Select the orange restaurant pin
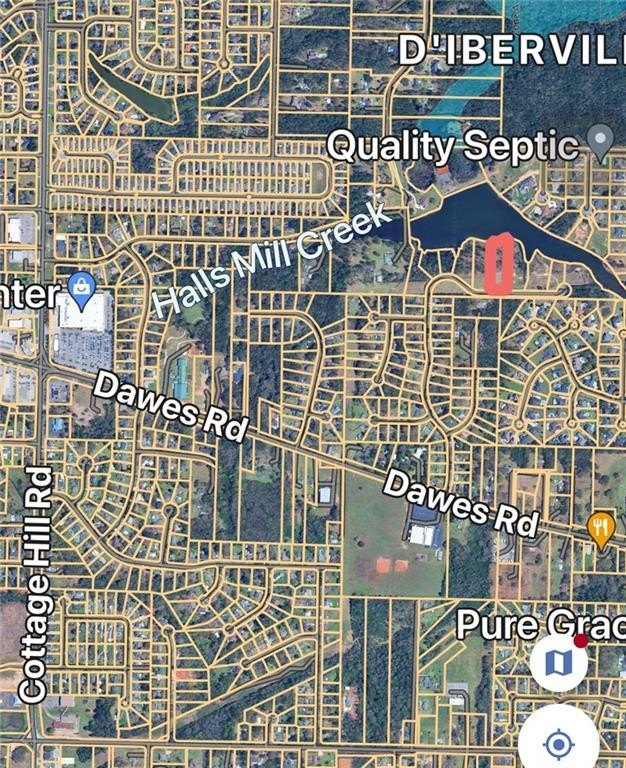626x768 pixels. coord(600,527)
